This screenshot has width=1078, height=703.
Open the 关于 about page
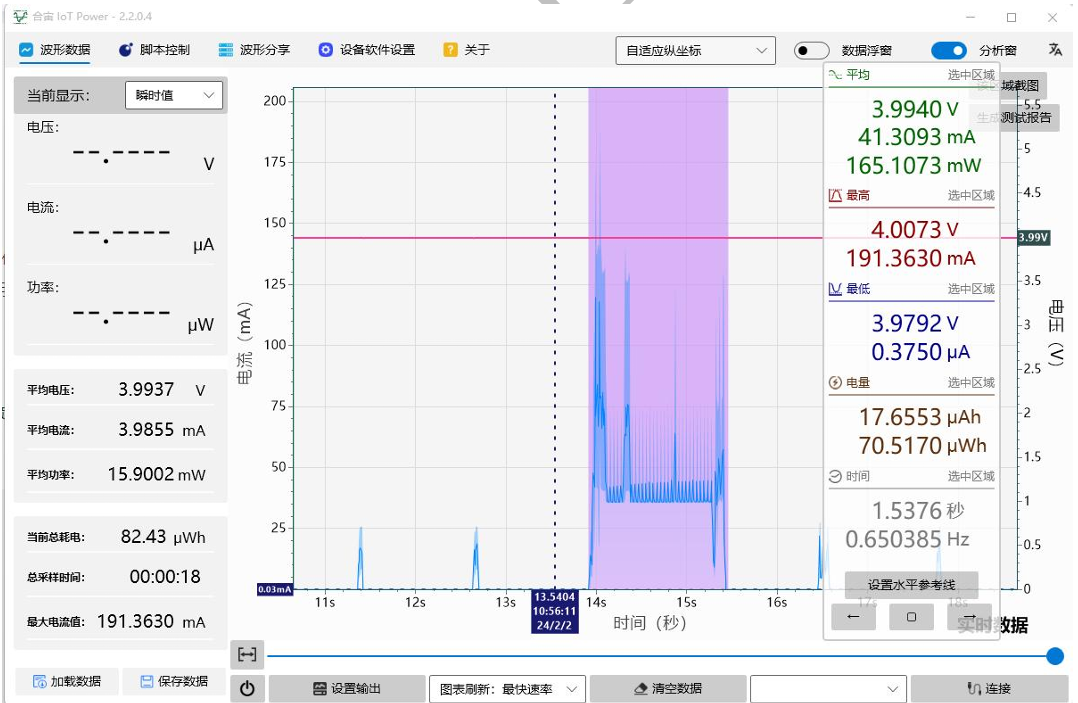tap(467, 50)
